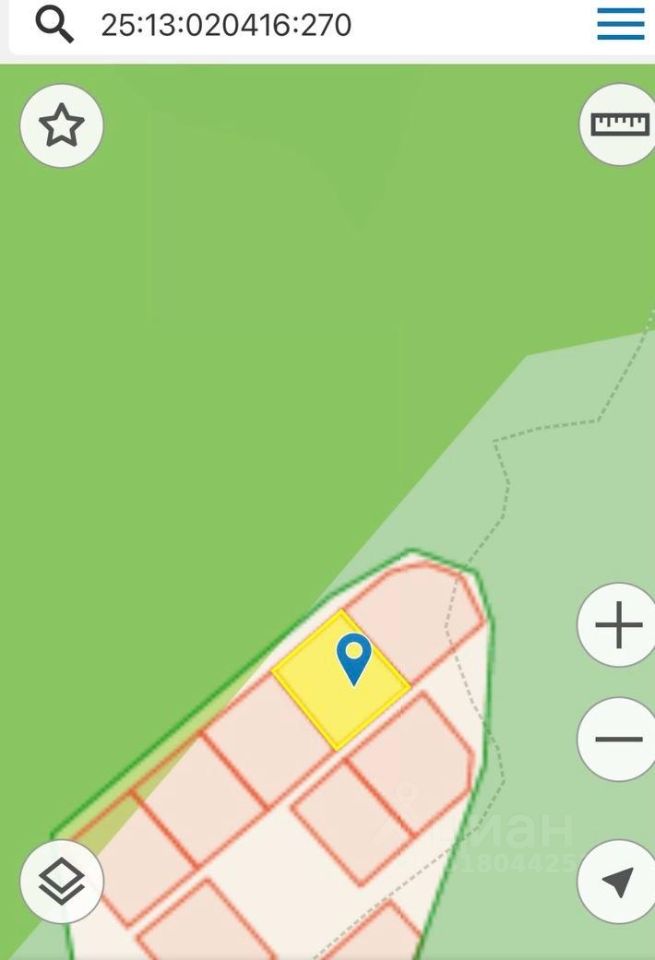The image size is (655, 960).
Task: Open the map layers selector
Action: (x=62, y=882)
